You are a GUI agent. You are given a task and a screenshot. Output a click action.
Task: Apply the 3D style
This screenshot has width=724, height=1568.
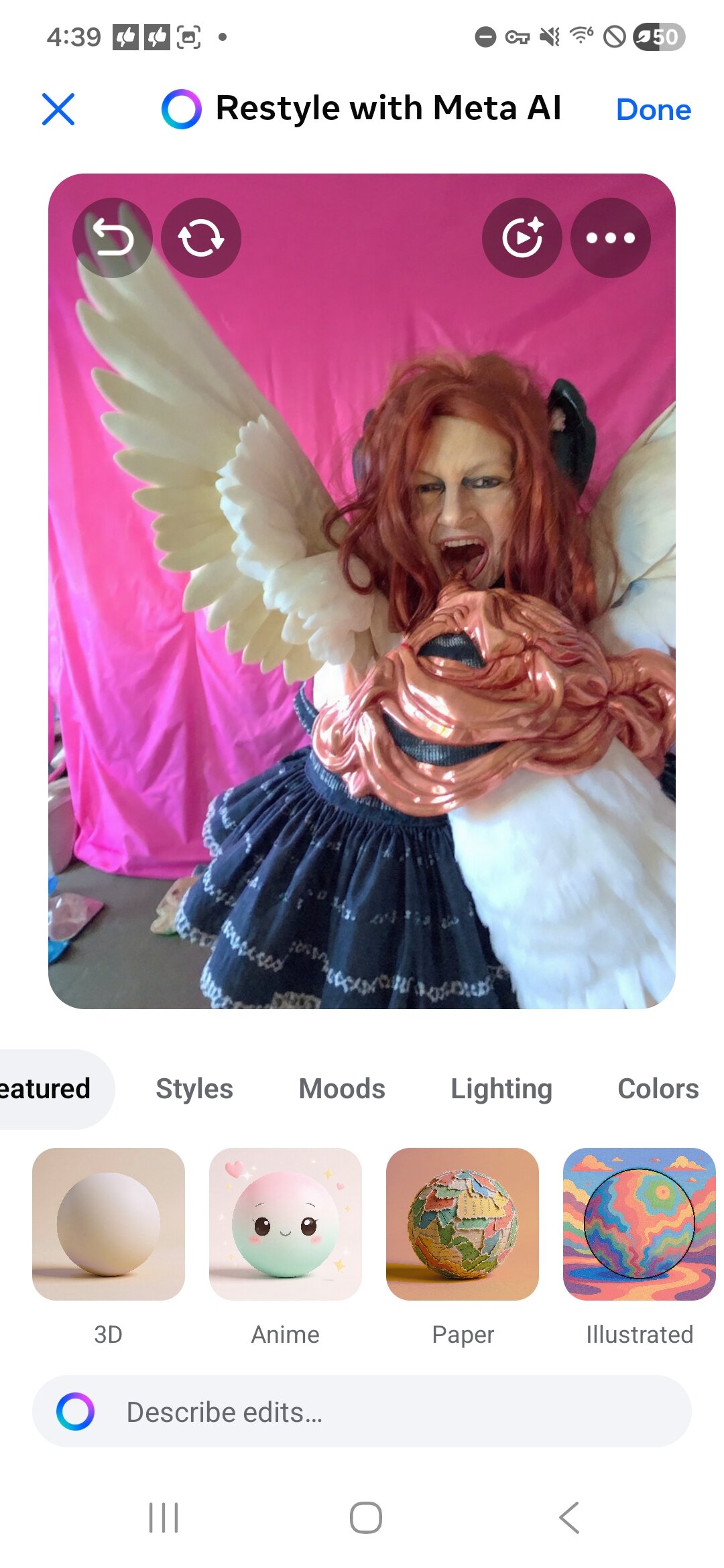click(x=109, y=1224)
